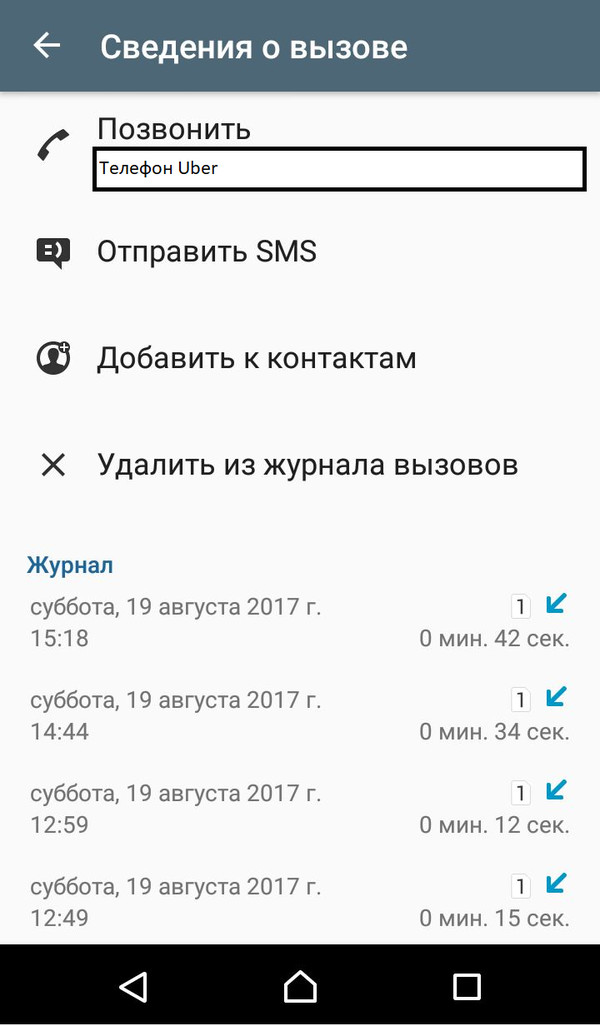Screen dimensions: 600x1026
Task: Go back from call details
Action: click(47, 46)
